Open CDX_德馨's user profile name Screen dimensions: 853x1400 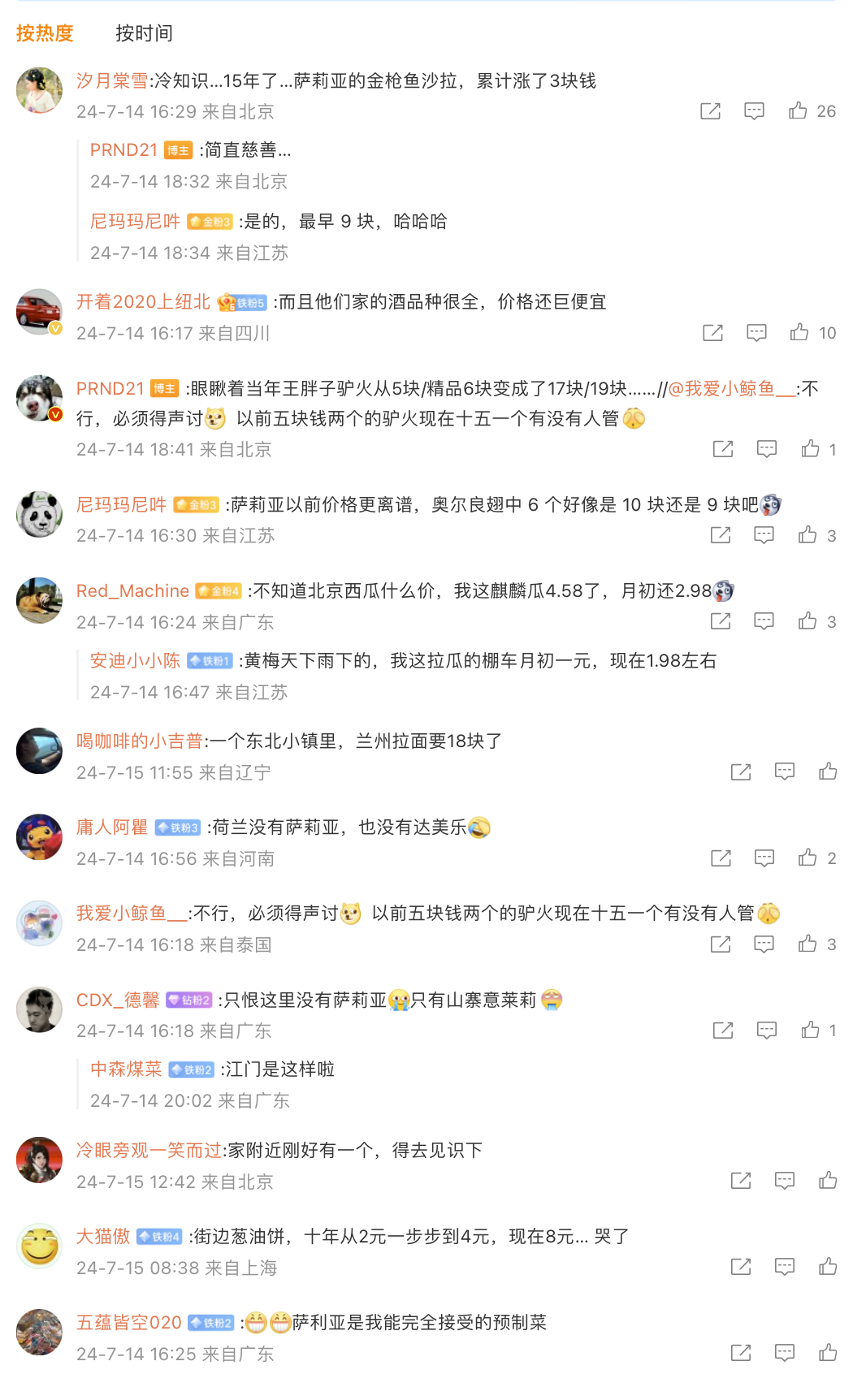pos(118,1000)
